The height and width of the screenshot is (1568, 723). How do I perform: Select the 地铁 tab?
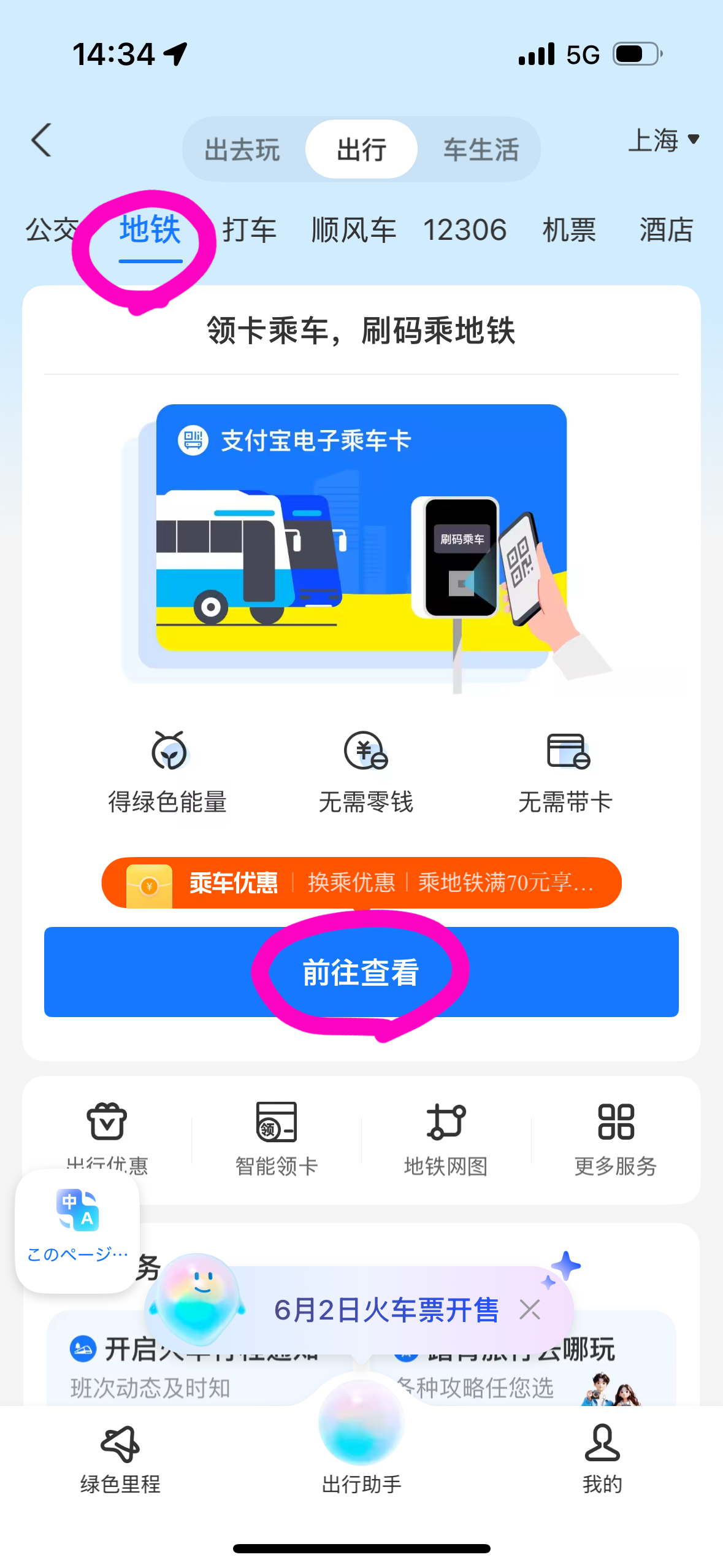pyautogui.click(x=150, y=231)
